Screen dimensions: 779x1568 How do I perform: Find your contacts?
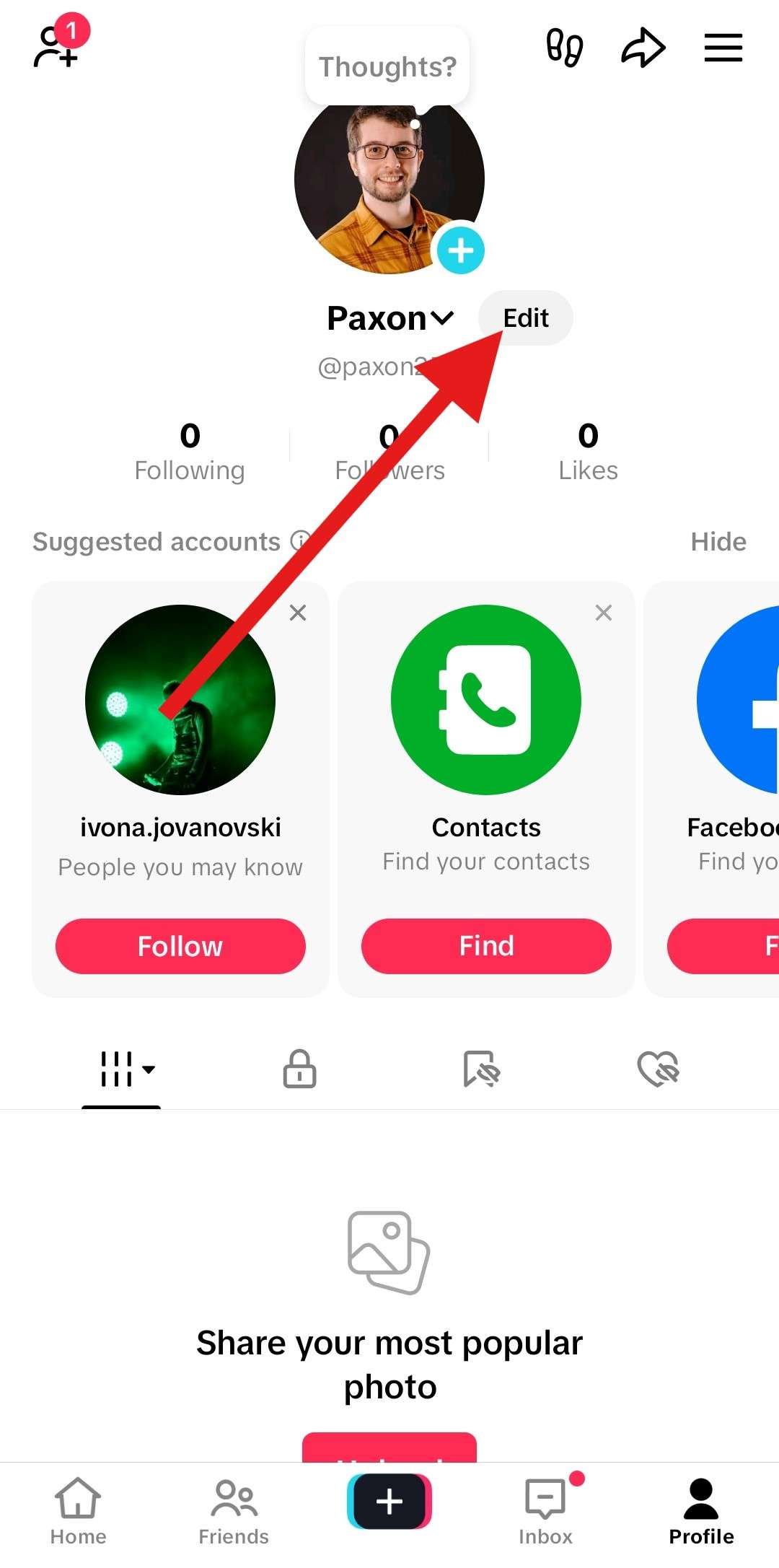(x=486, y=946)
